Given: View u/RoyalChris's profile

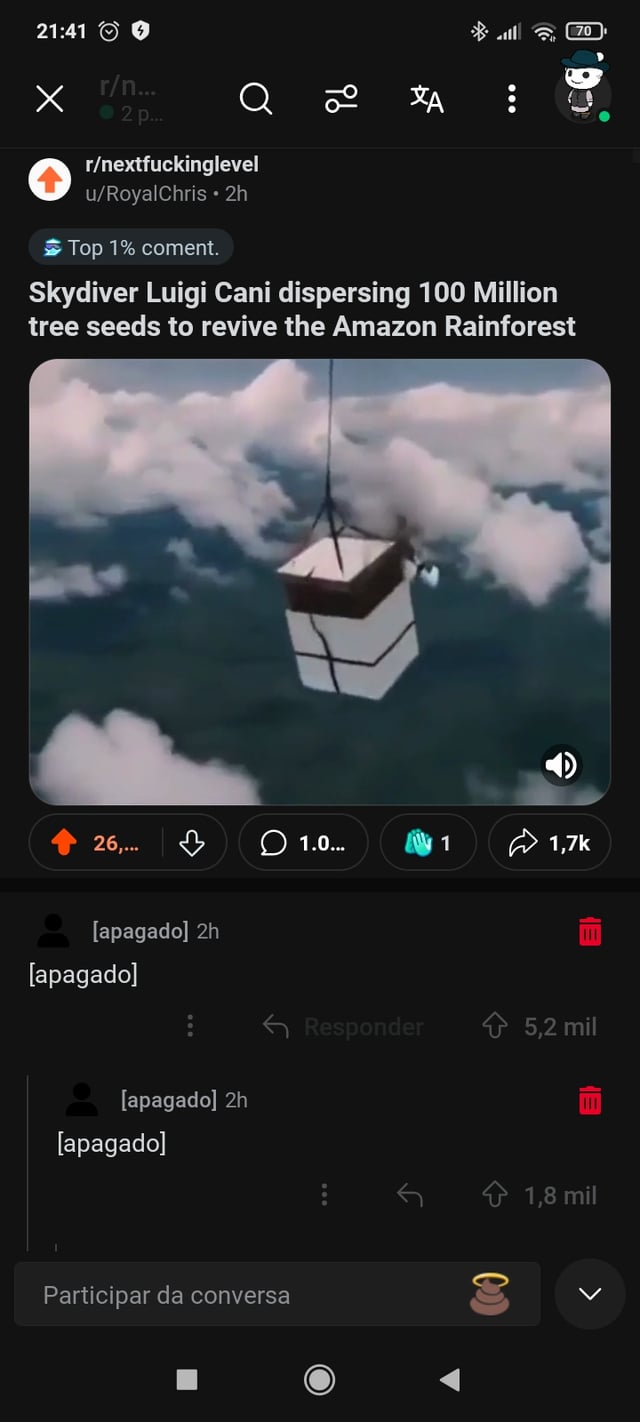Looking at the screenshot, I should (146, 194).
